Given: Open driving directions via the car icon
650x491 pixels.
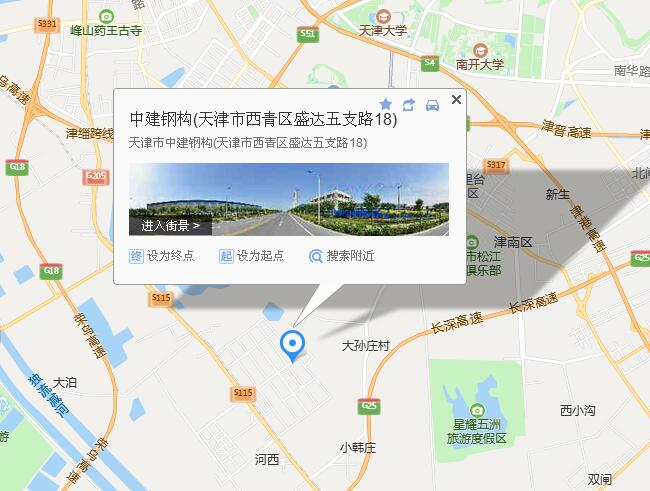Looking at the screenshot, I should click(432, 105).
